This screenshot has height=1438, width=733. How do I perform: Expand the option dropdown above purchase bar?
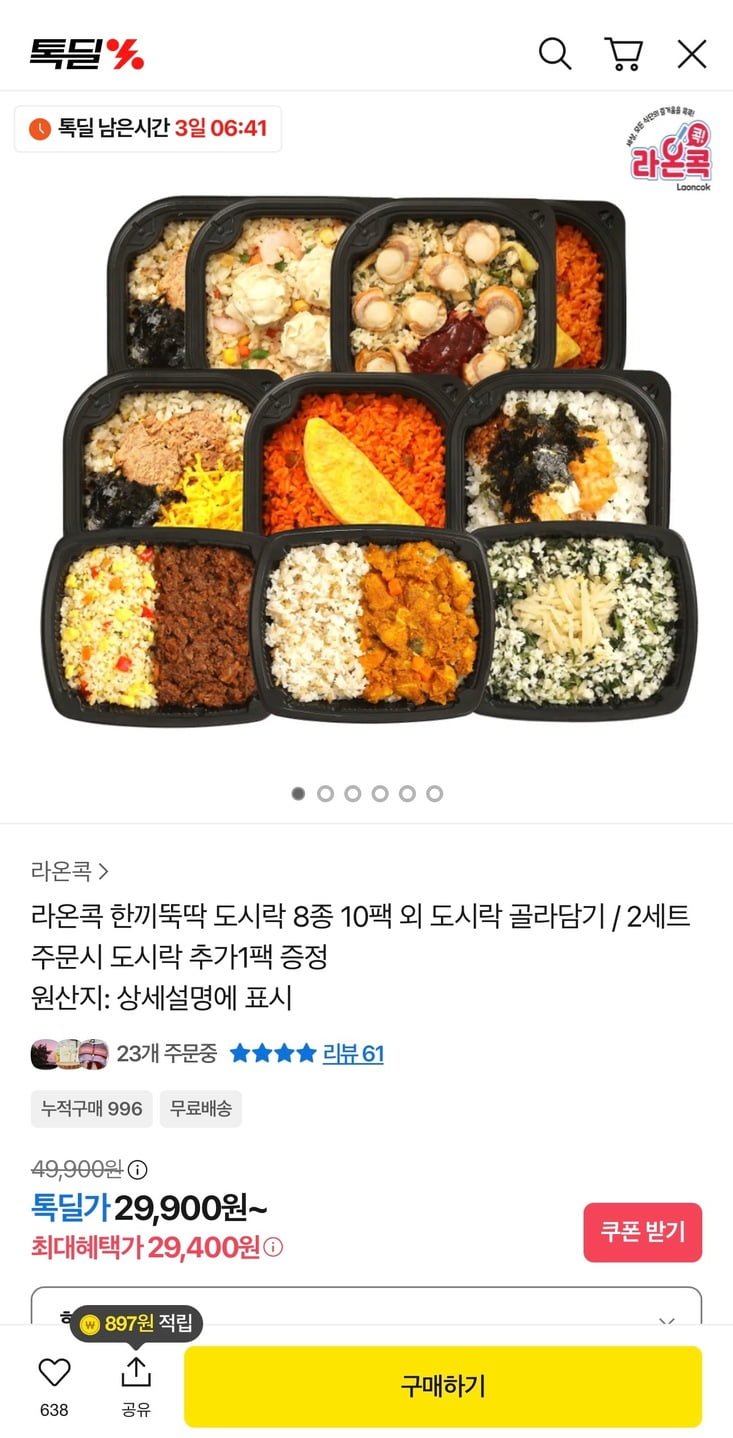pos(666,1320)
